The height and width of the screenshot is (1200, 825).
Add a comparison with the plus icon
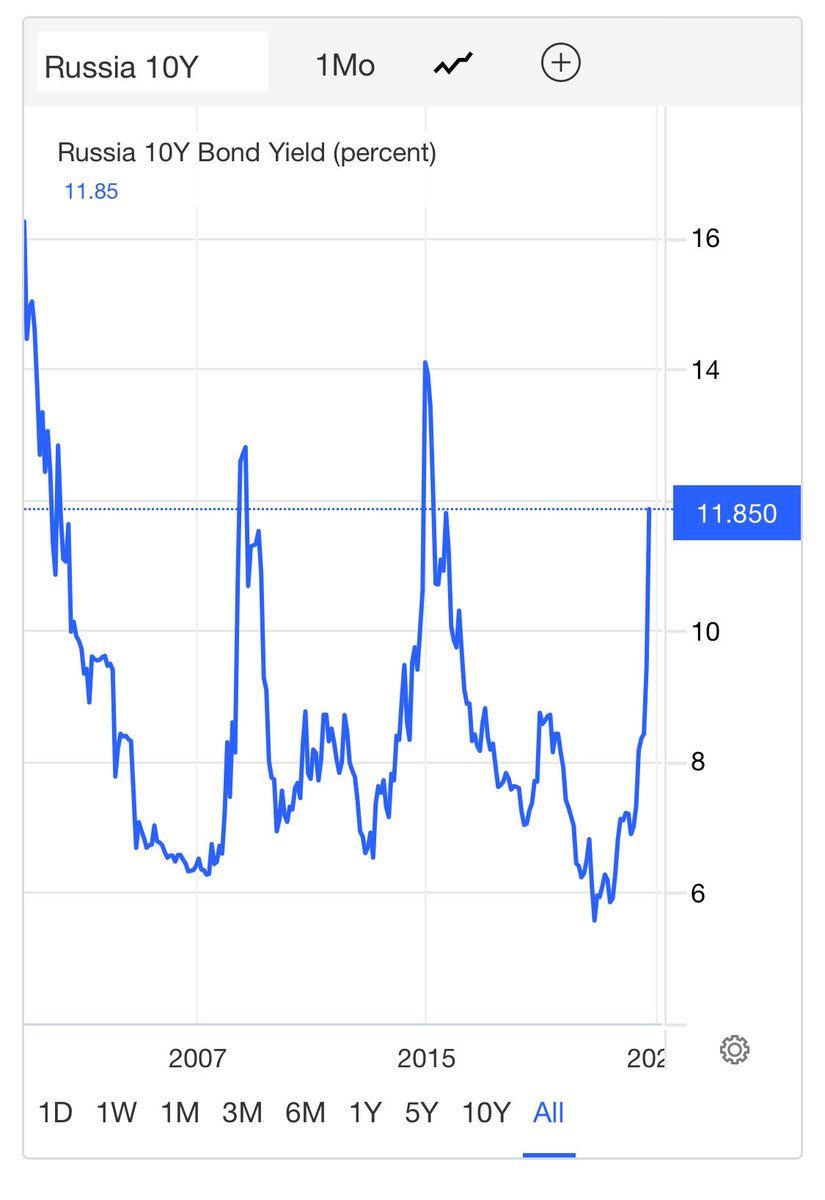561,64
